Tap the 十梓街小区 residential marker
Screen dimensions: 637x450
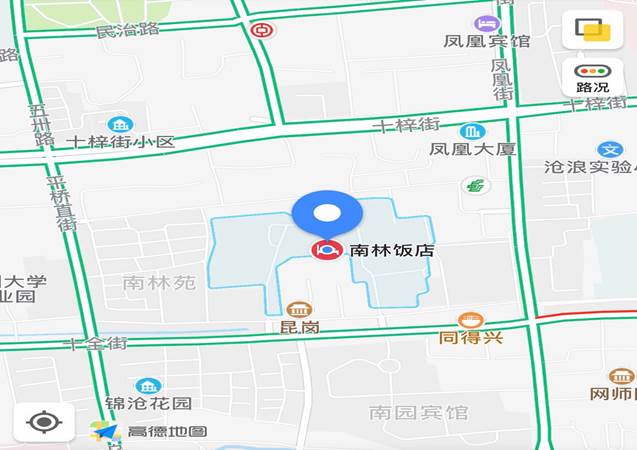click(x=120, y=124)
